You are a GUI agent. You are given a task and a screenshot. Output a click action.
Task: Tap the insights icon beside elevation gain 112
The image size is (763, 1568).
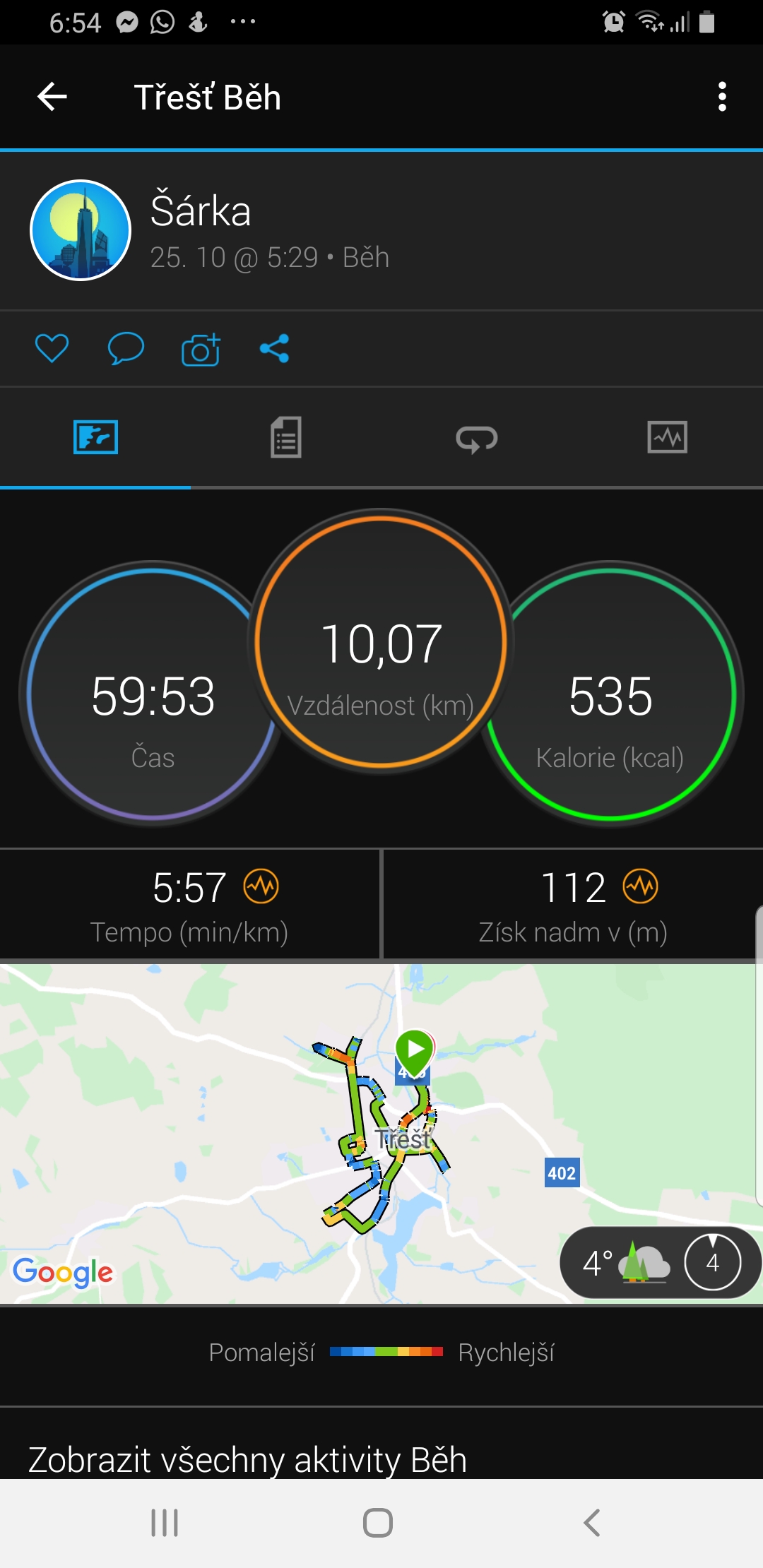641,886
